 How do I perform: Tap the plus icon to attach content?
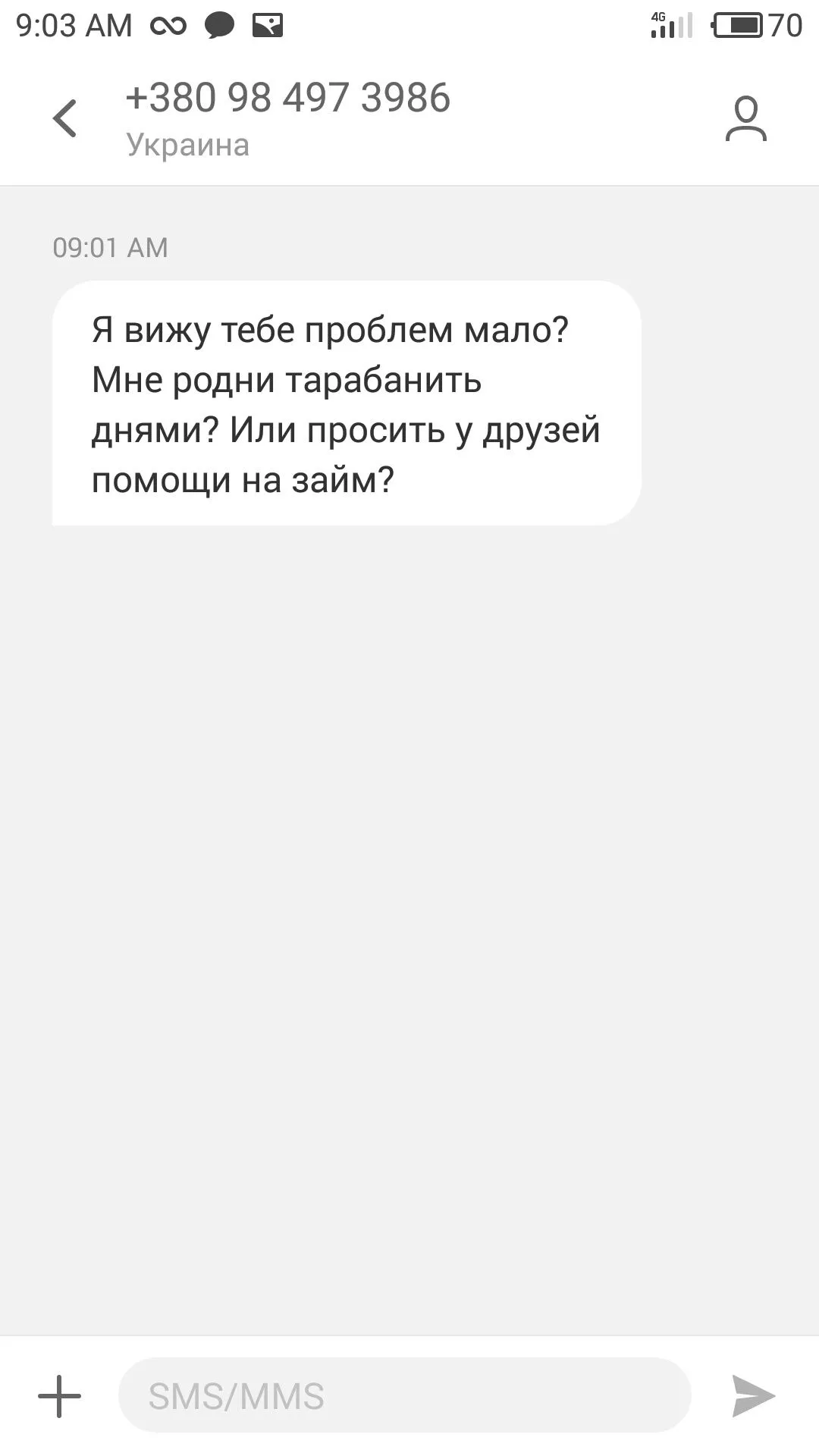pos(59,1396)
